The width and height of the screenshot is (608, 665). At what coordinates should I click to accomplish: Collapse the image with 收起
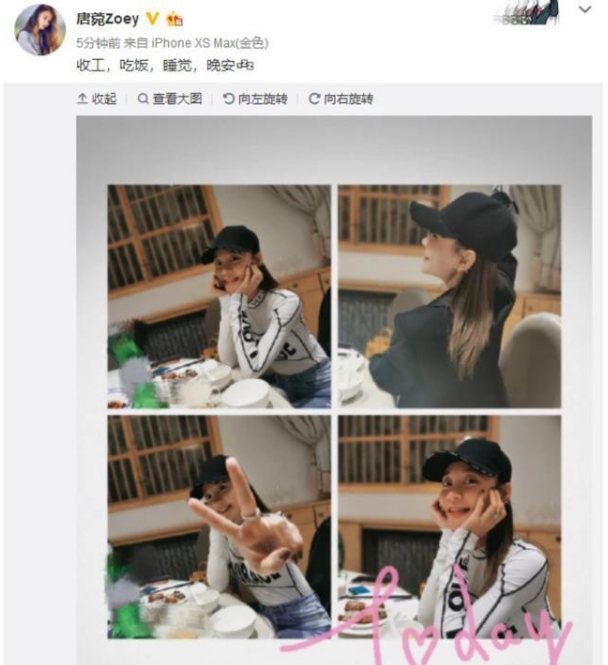97,99
